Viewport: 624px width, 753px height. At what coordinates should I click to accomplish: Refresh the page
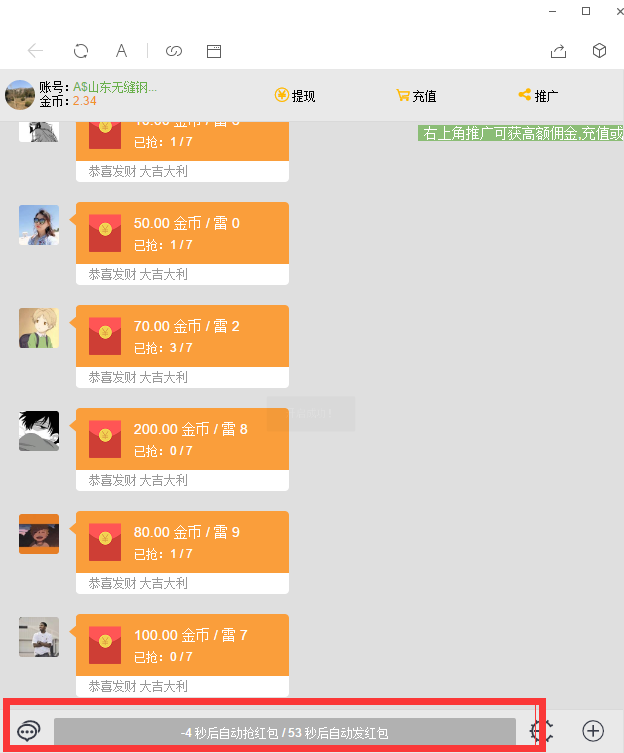pyautogui.click(x=81, y=50)
